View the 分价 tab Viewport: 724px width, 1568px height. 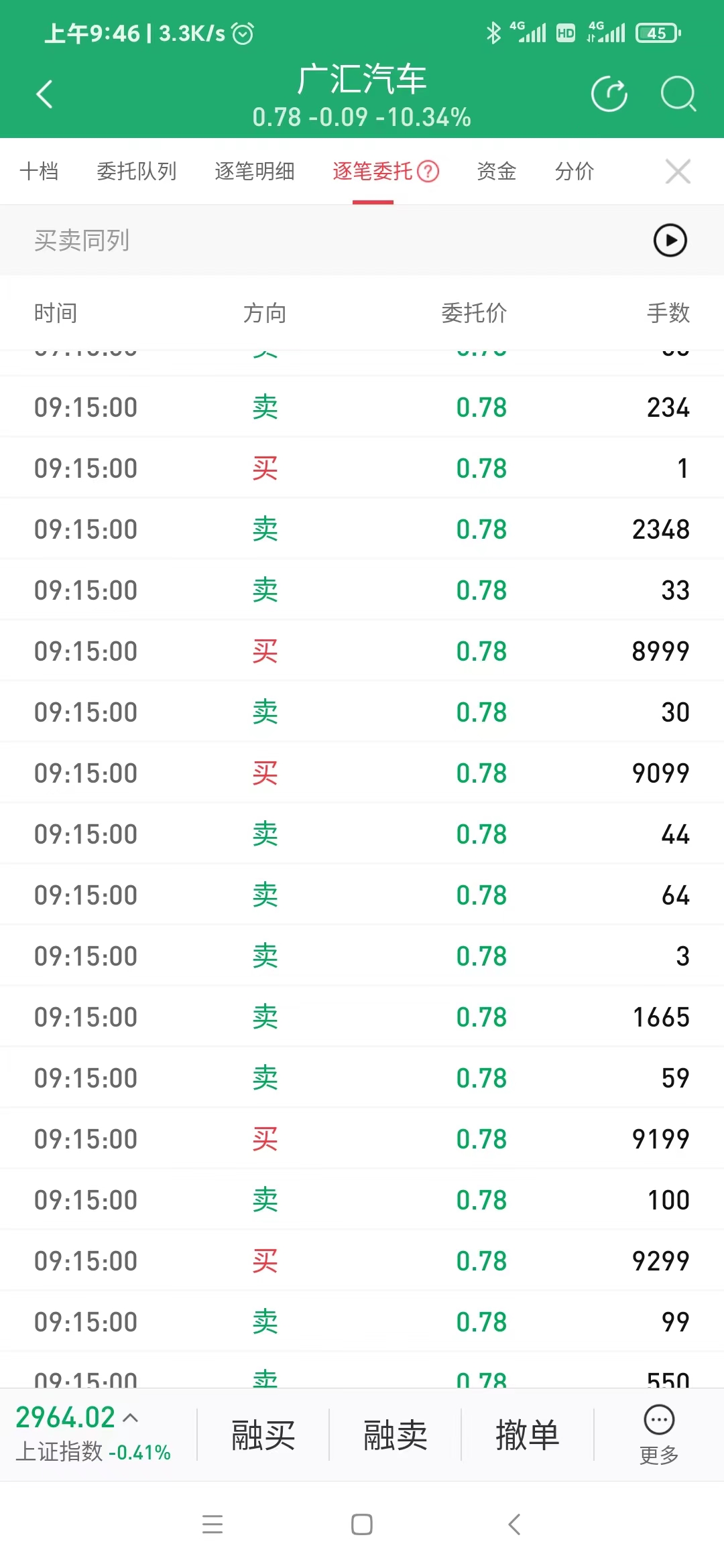pos(575,172)
